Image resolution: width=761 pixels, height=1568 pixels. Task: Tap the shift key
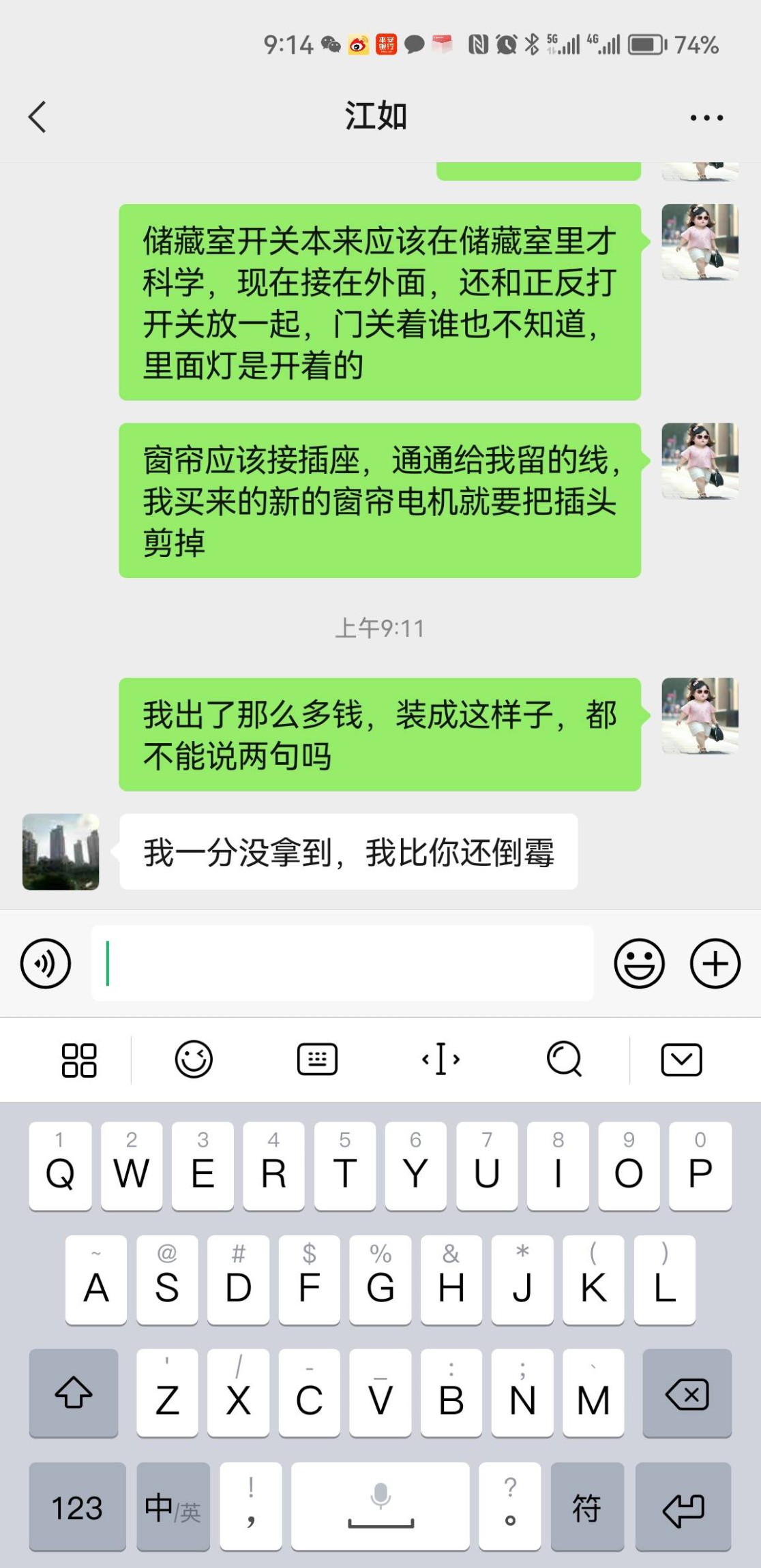click(x=74, y=1393)
